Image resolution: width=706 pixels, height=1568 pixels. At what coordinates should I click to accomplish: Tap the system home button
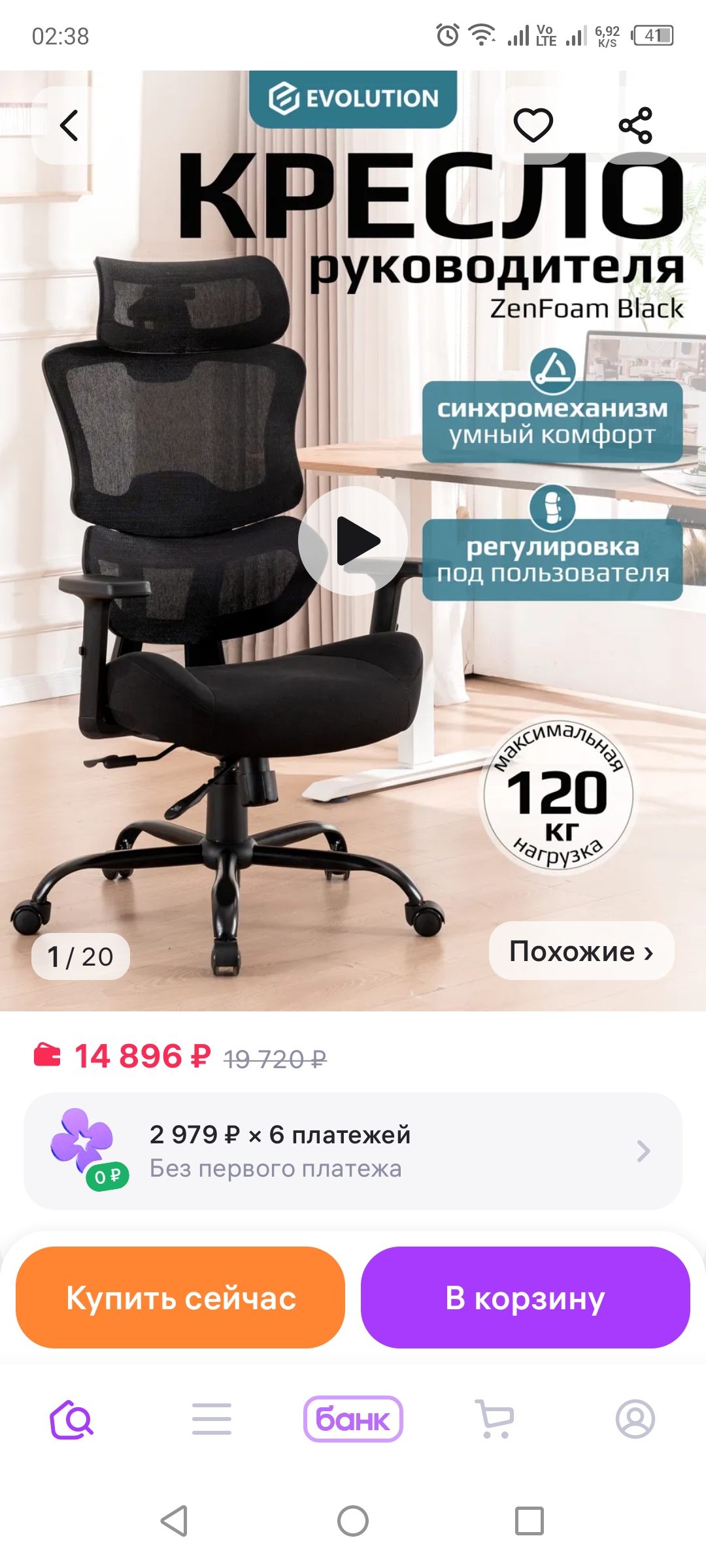(x=353, y=1521)
